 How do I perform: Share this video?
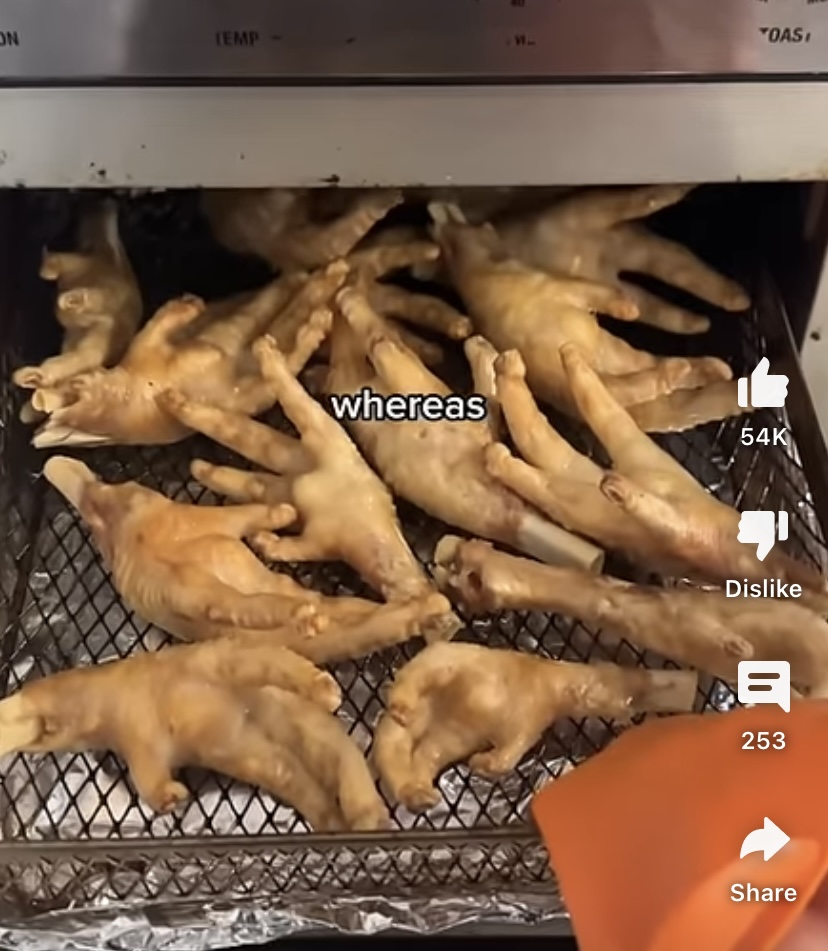pyautogui.click(x=763, y=842)
